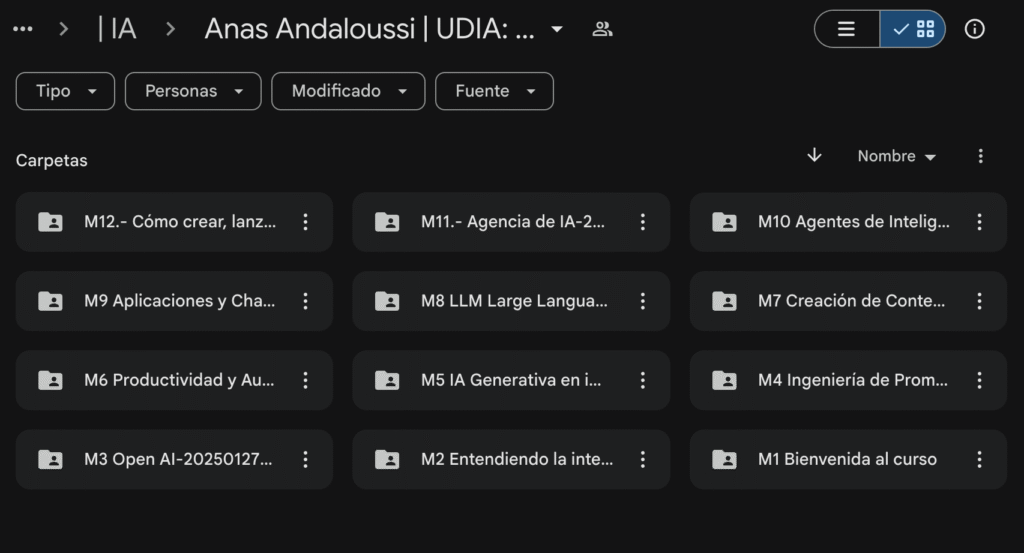This screenshot has width=1024, height=553.
Task: Select the grid view layout
Action: click(913, 29)
